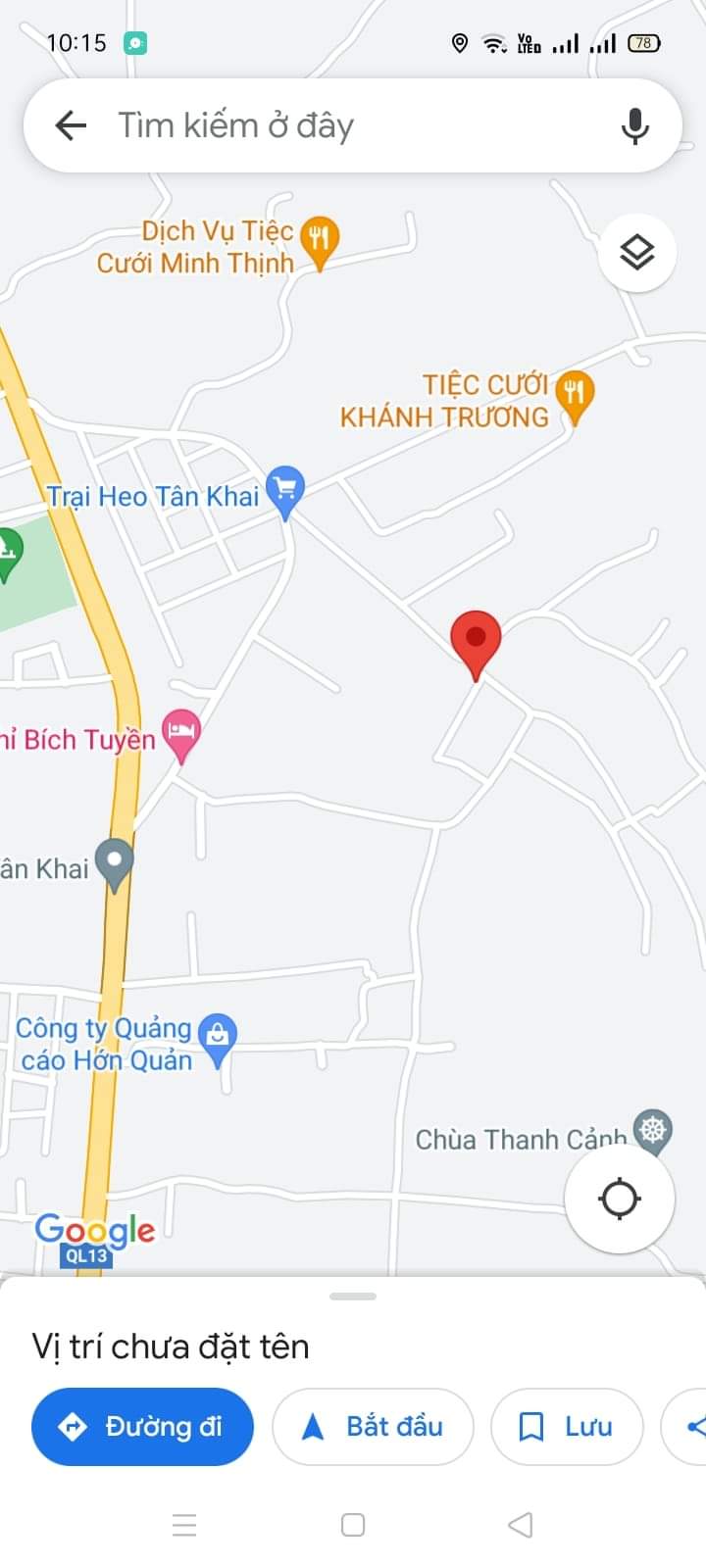Go to the system home screen
Viewport: 706px width, 1568px height.
click(353, 1525)
